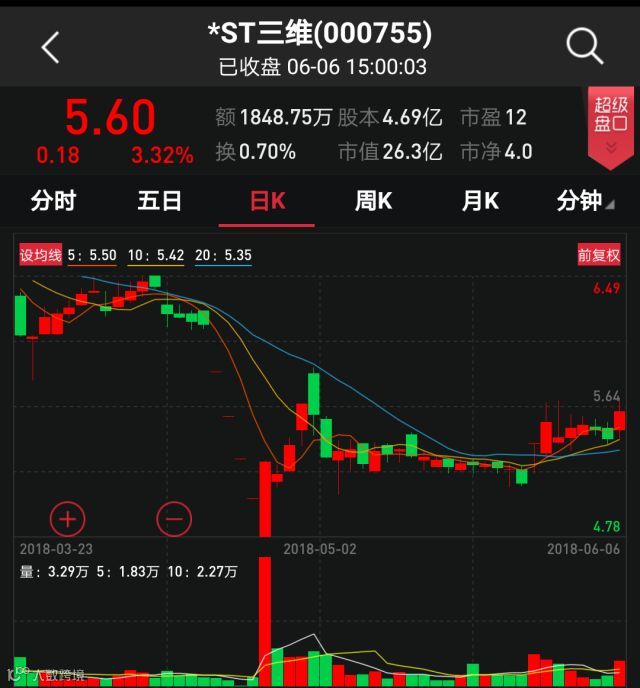
Task: Show the 月K monthly chart
Action: tap(480, 201)
